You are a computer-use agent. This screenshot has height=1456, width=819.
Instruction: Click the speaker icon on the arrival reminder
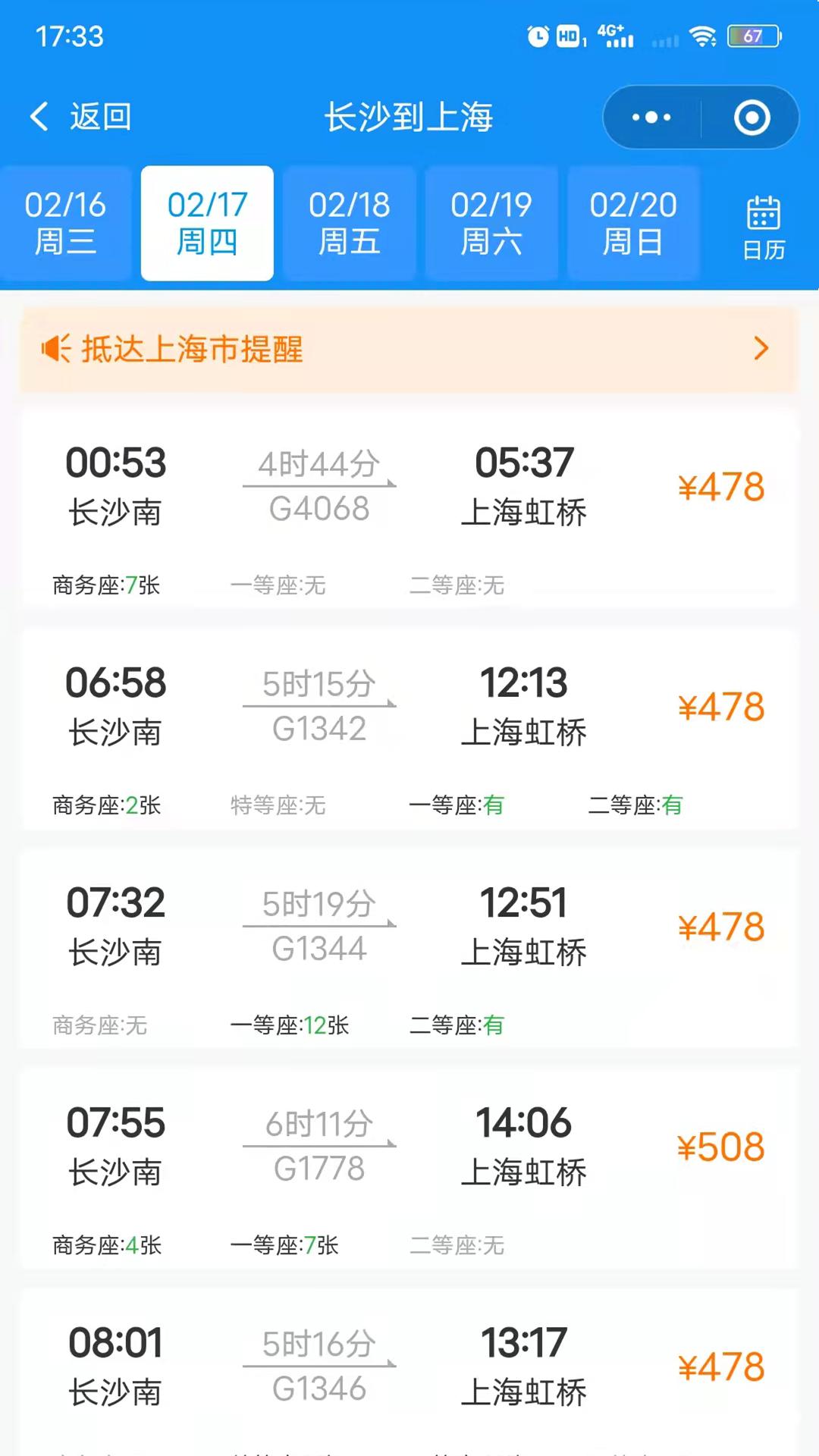pos(55,348)
